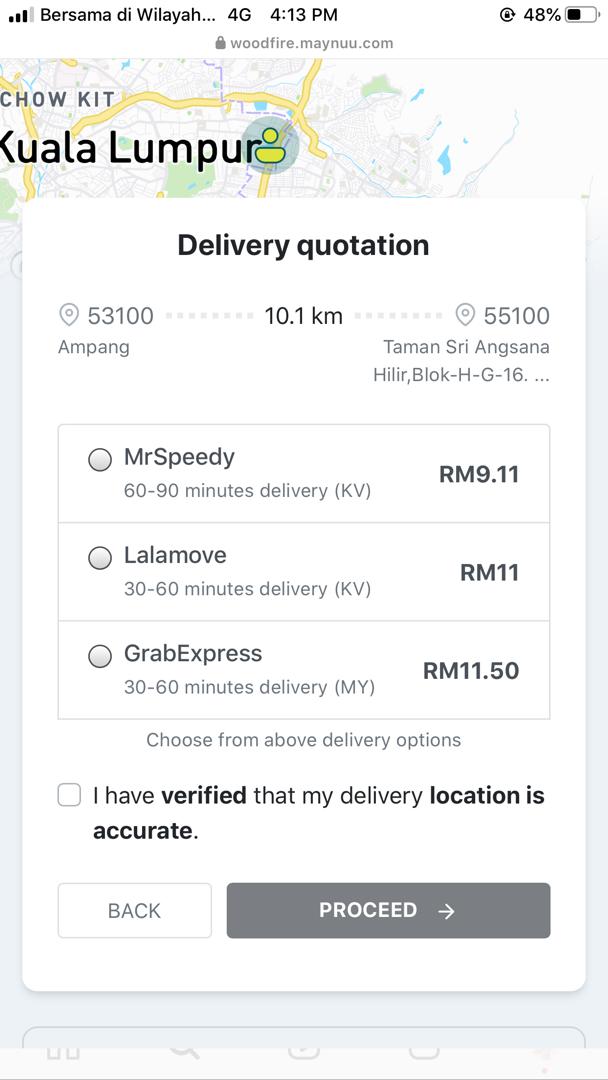Pick GrabExpress delivery option
This screenshot has height=1080, width=608.
100,656
